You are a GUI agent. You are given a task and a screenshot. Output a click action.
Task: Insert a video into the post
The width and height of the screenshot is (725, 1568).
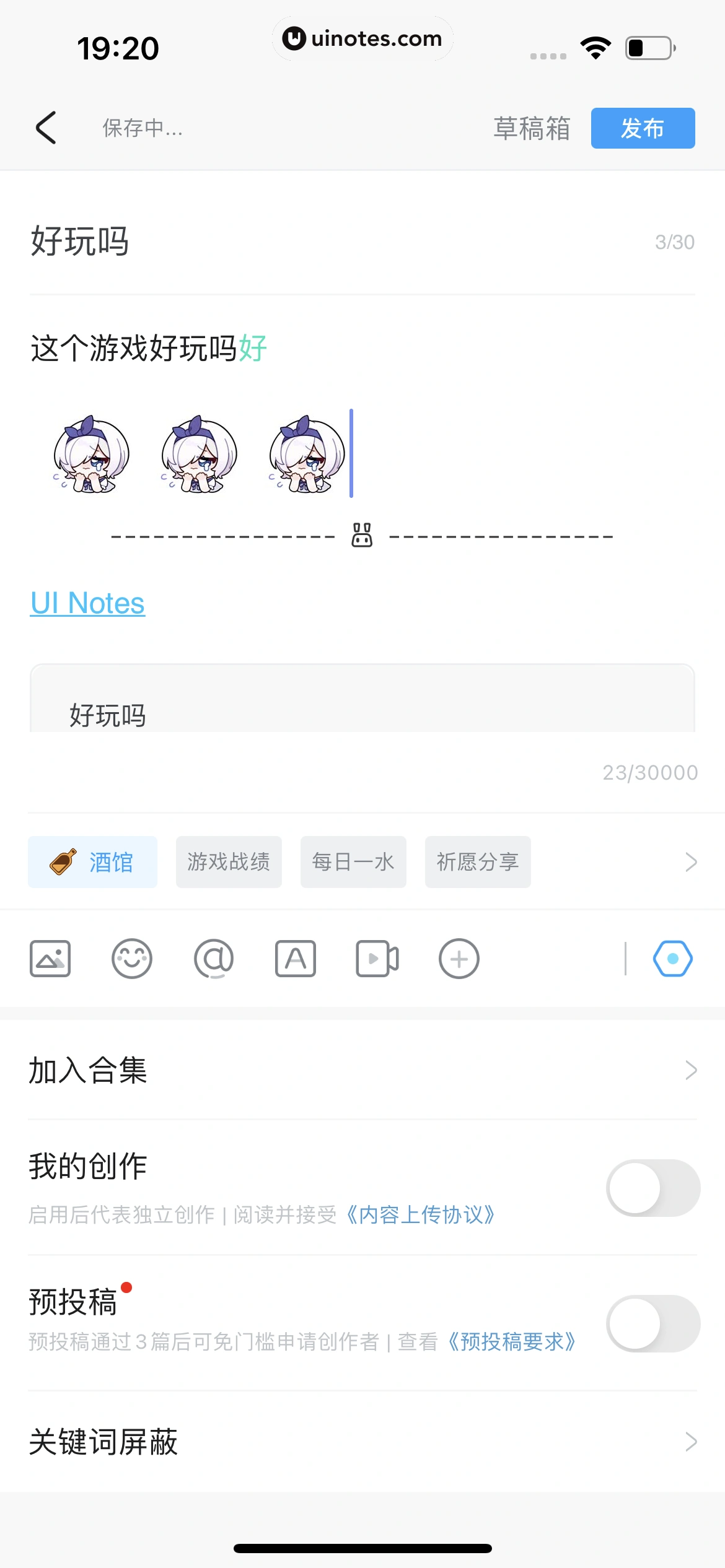click(377, 958)
